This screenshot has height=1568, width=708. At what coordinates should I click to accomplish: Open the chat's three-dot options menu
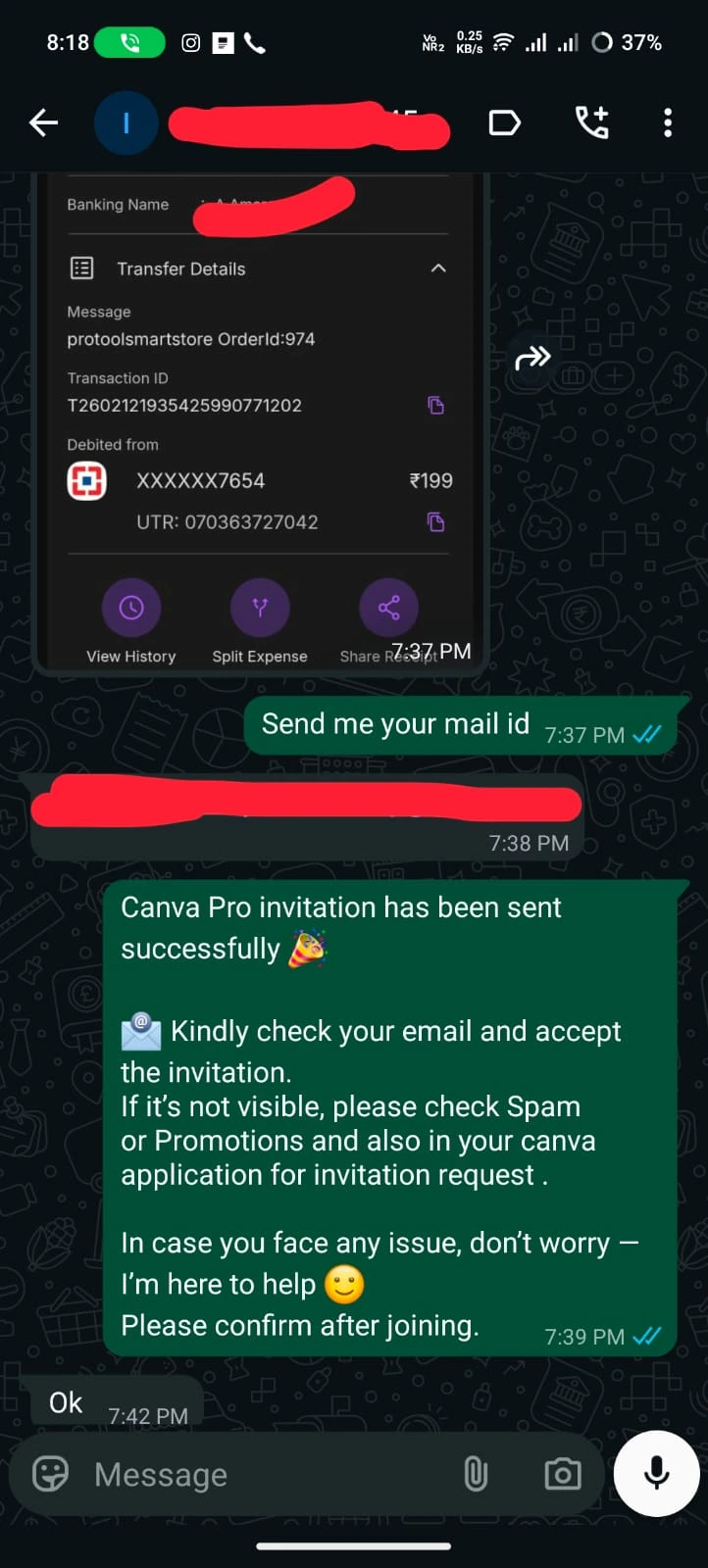pyautogui.click(x=668, y=122)
